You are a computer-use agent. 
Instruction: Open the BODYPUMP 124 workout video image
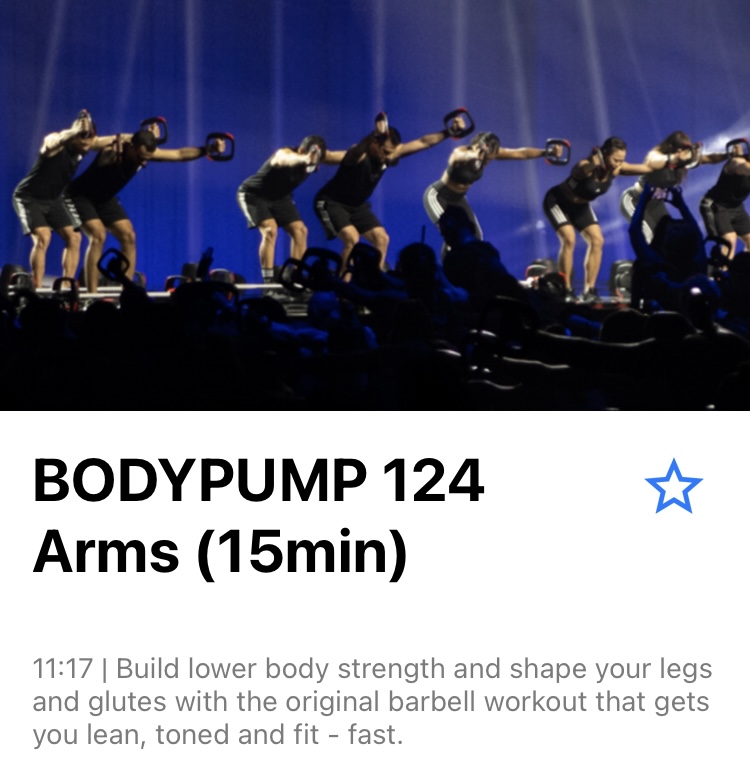(x=375, y=205)
